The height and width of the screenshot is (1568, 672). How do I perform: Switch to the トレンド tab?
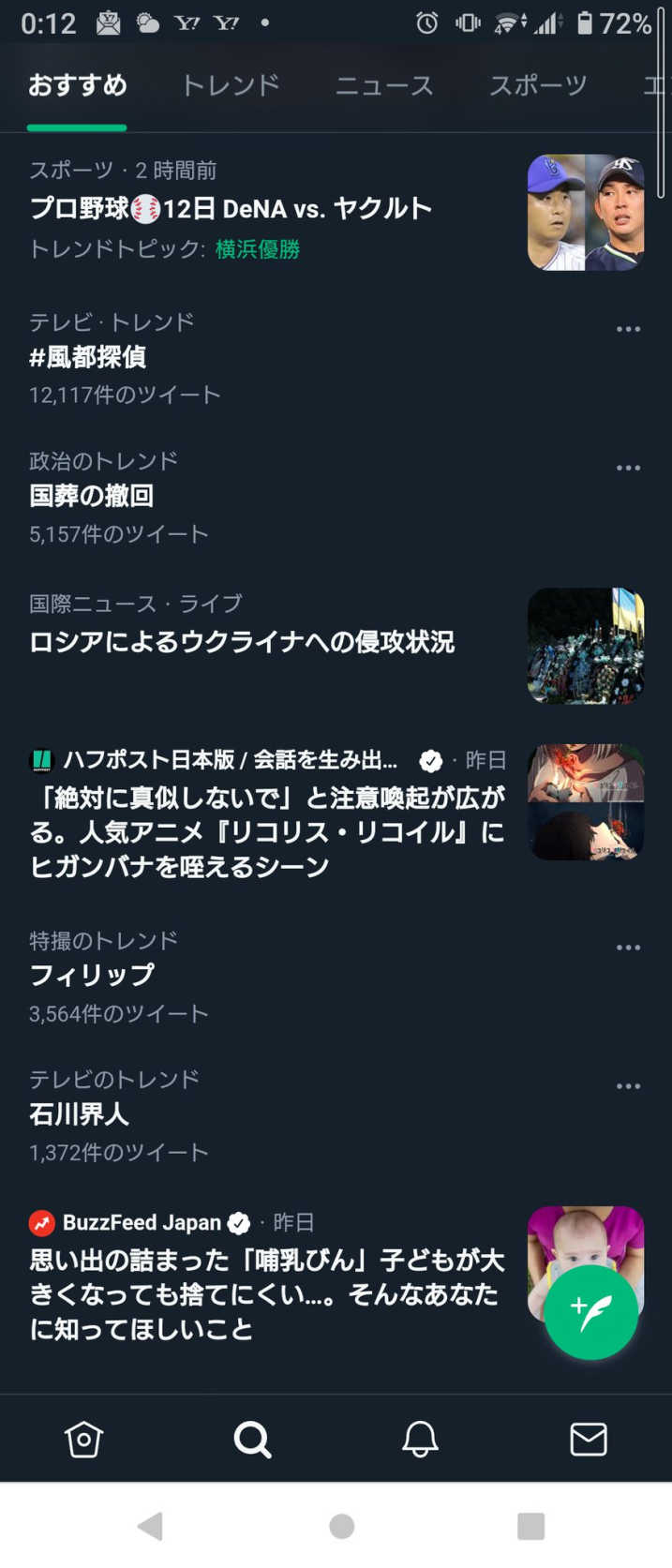click(231, 86)
